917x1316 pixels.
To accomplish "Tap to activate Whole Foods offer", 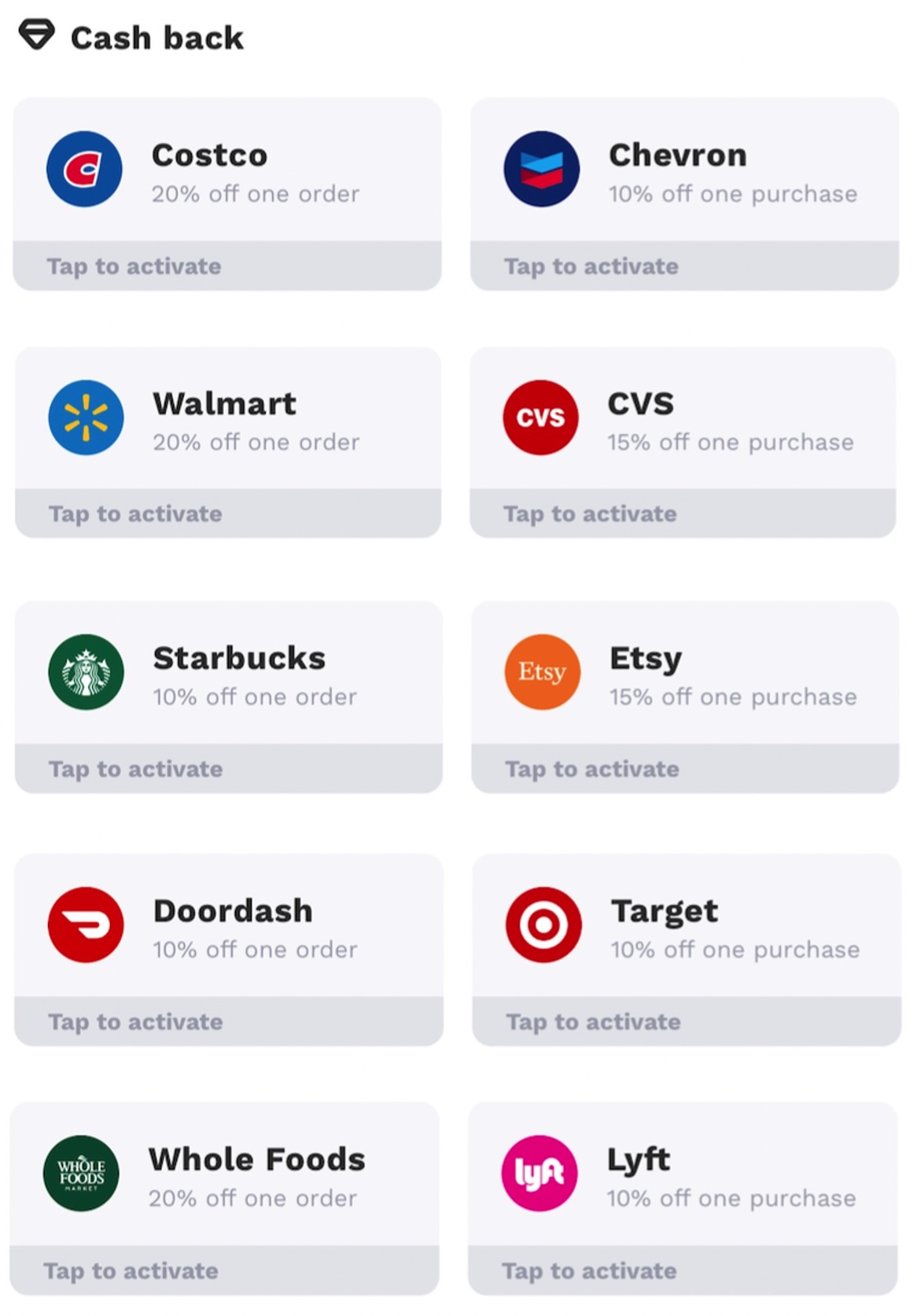I will pyautogui.click(x=224, y=1270).
